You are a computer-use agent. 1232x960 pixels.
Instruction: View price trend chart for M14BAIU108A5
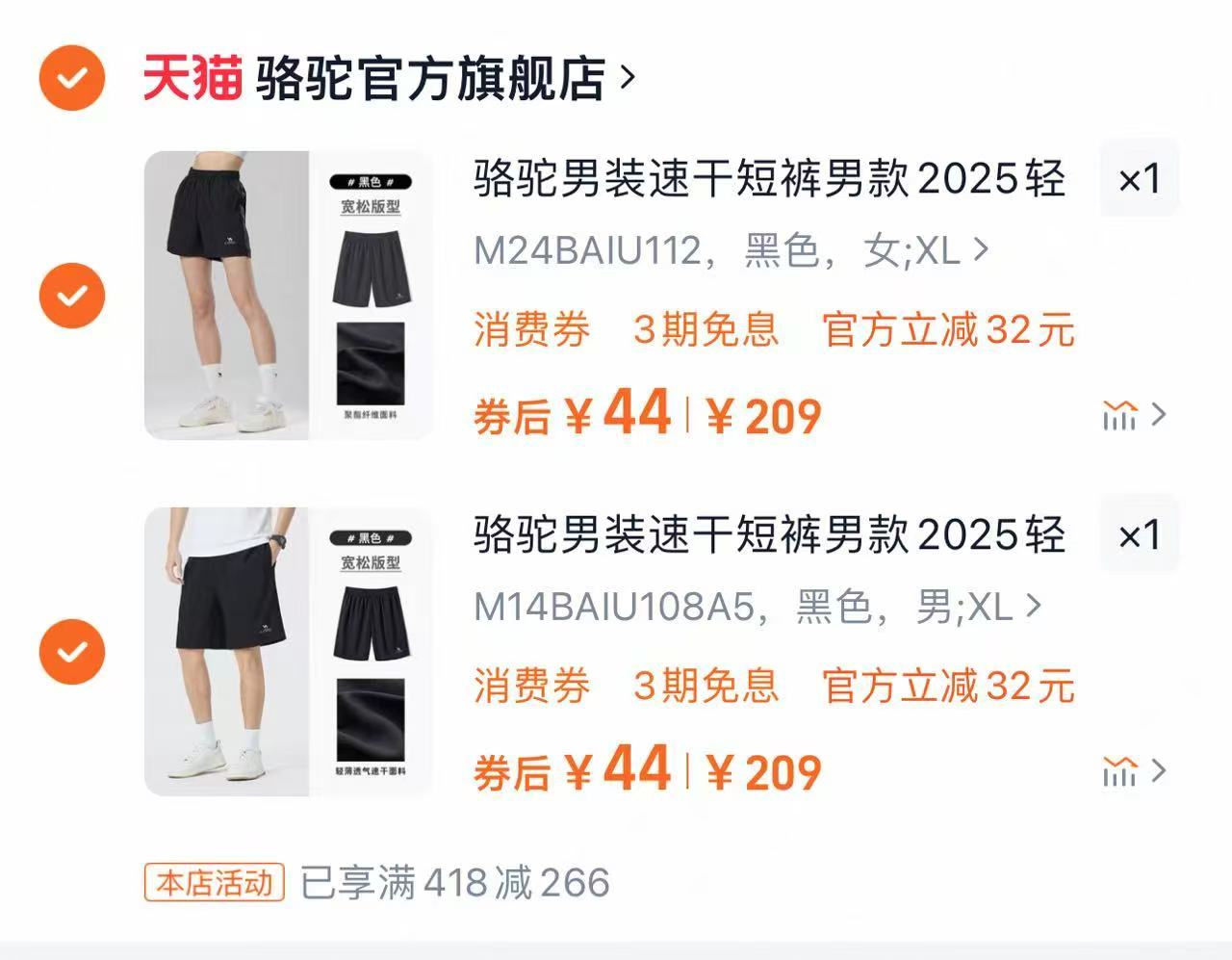(x=1132, y=771)
